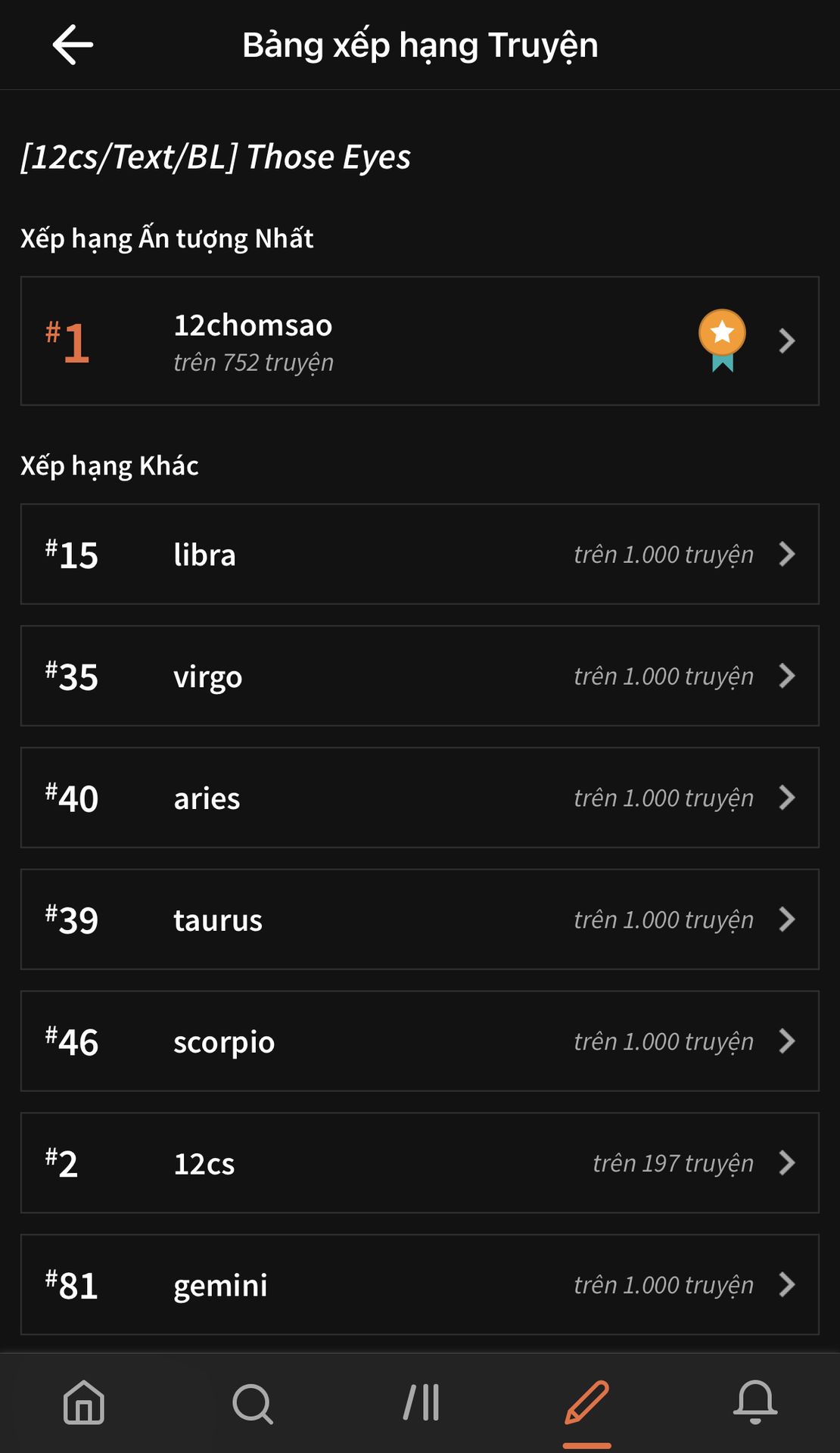Open the libra ranking row
Screen dimensions: 840x1453
click(419, 554)
